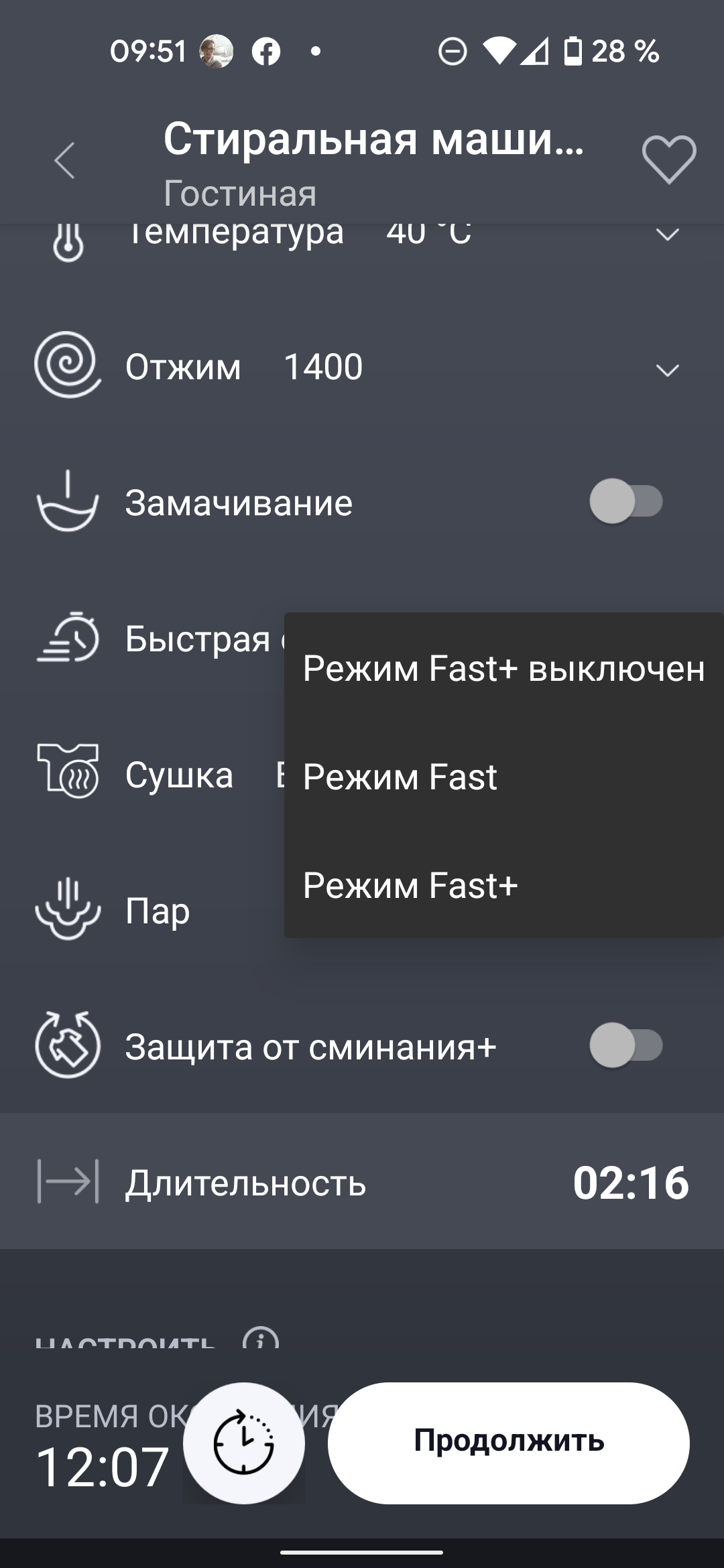The image size is (724, 1568).
Task: Tap the Продолжить button
Action: [508, 1443]
